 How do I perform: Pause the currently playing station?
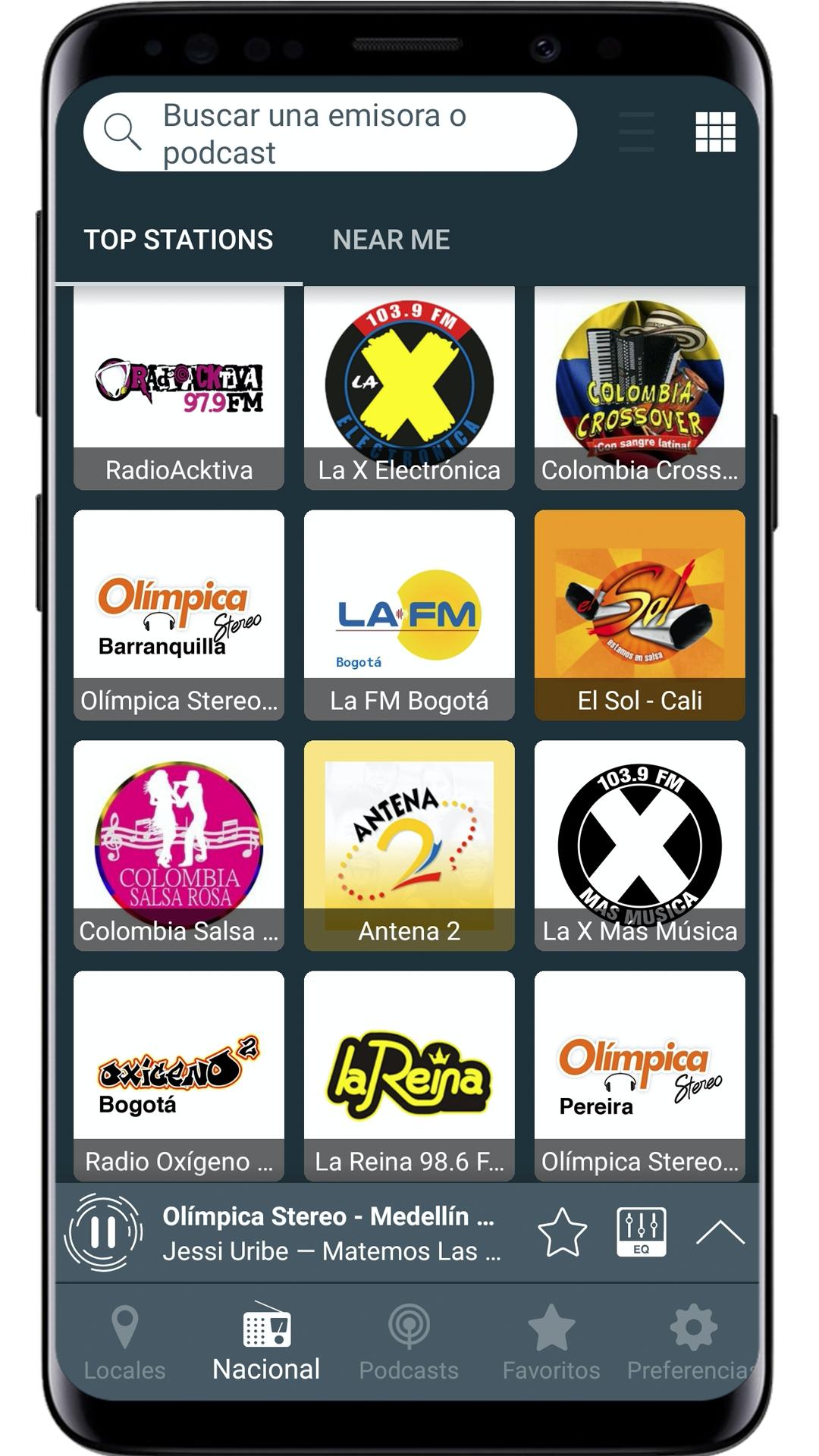pos(103,1232)
